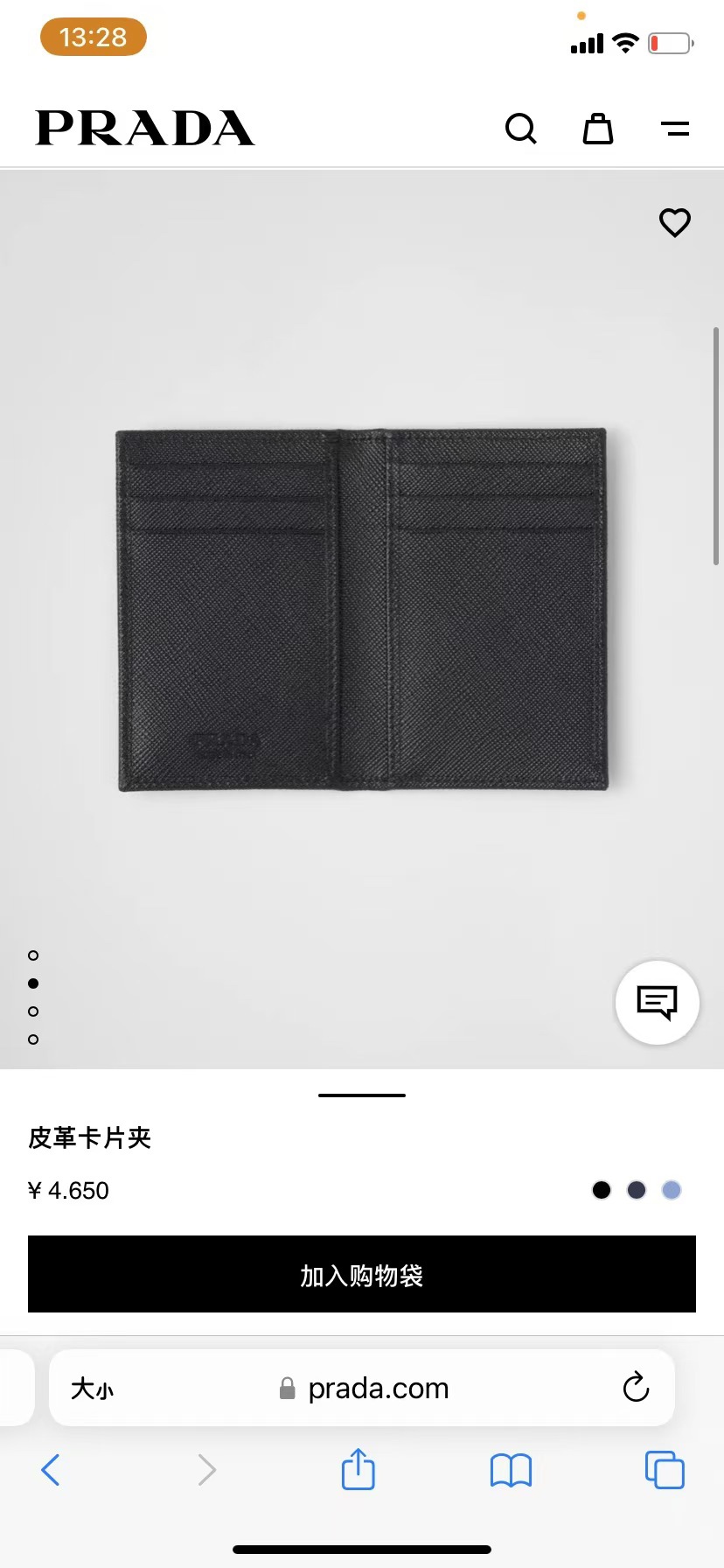The height and width of the screenshot is (1568, 724).
Task: Show all open Safari tabs
Action: click(x=665, y=1470)
